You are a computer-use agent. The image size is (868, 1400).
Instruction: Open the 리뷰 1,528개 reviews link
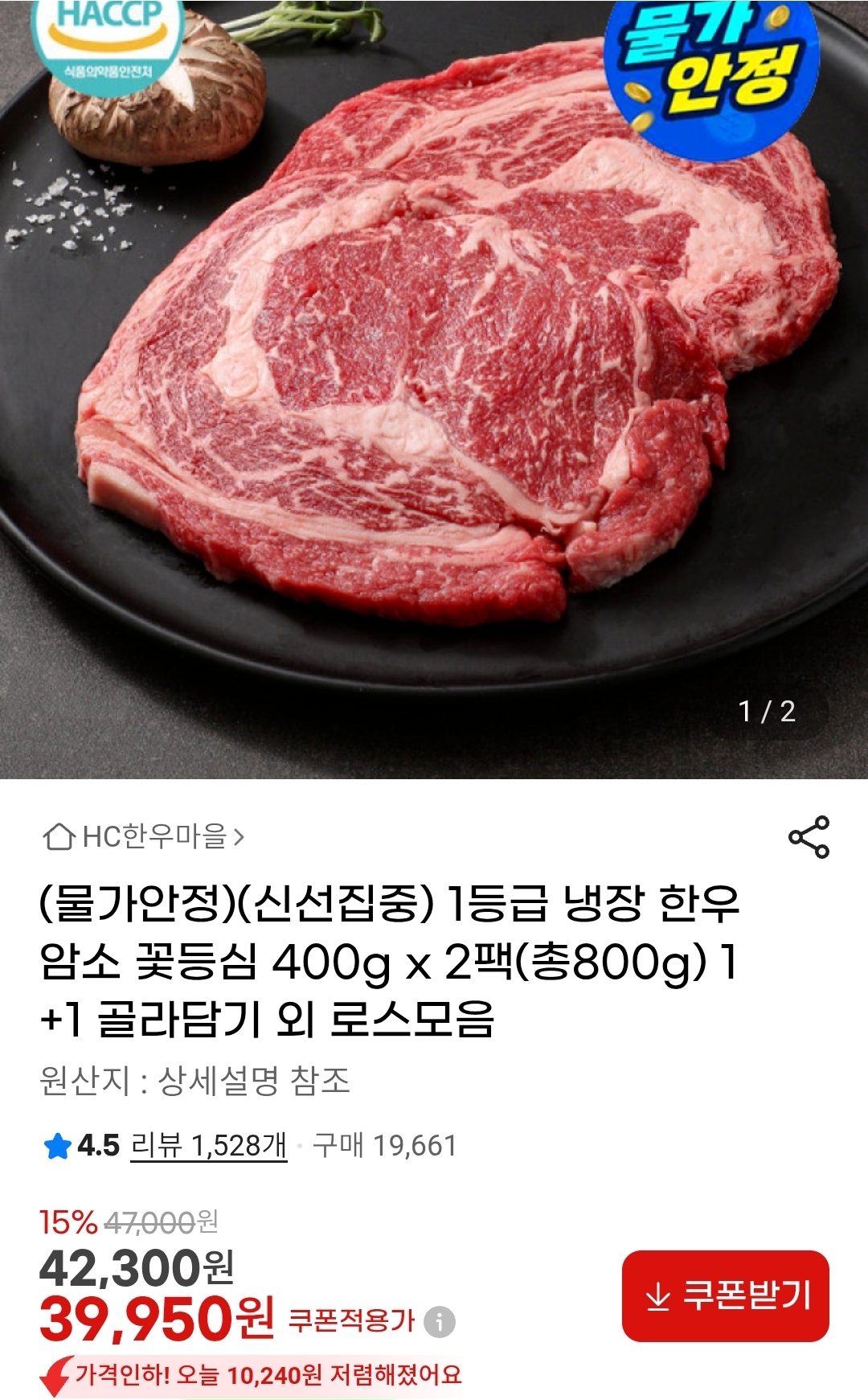click(208, 1145)
